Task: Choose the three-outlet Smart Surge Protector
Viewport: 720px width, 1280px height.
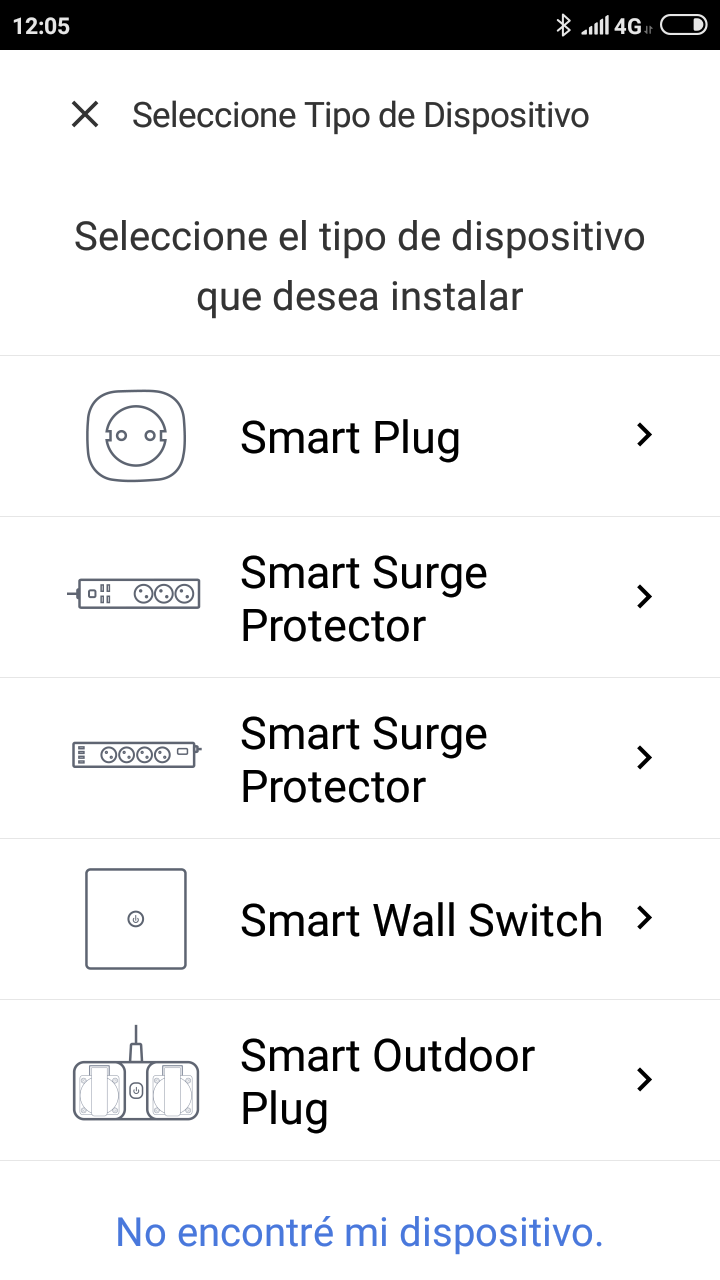Action: [x=360, y=598]
